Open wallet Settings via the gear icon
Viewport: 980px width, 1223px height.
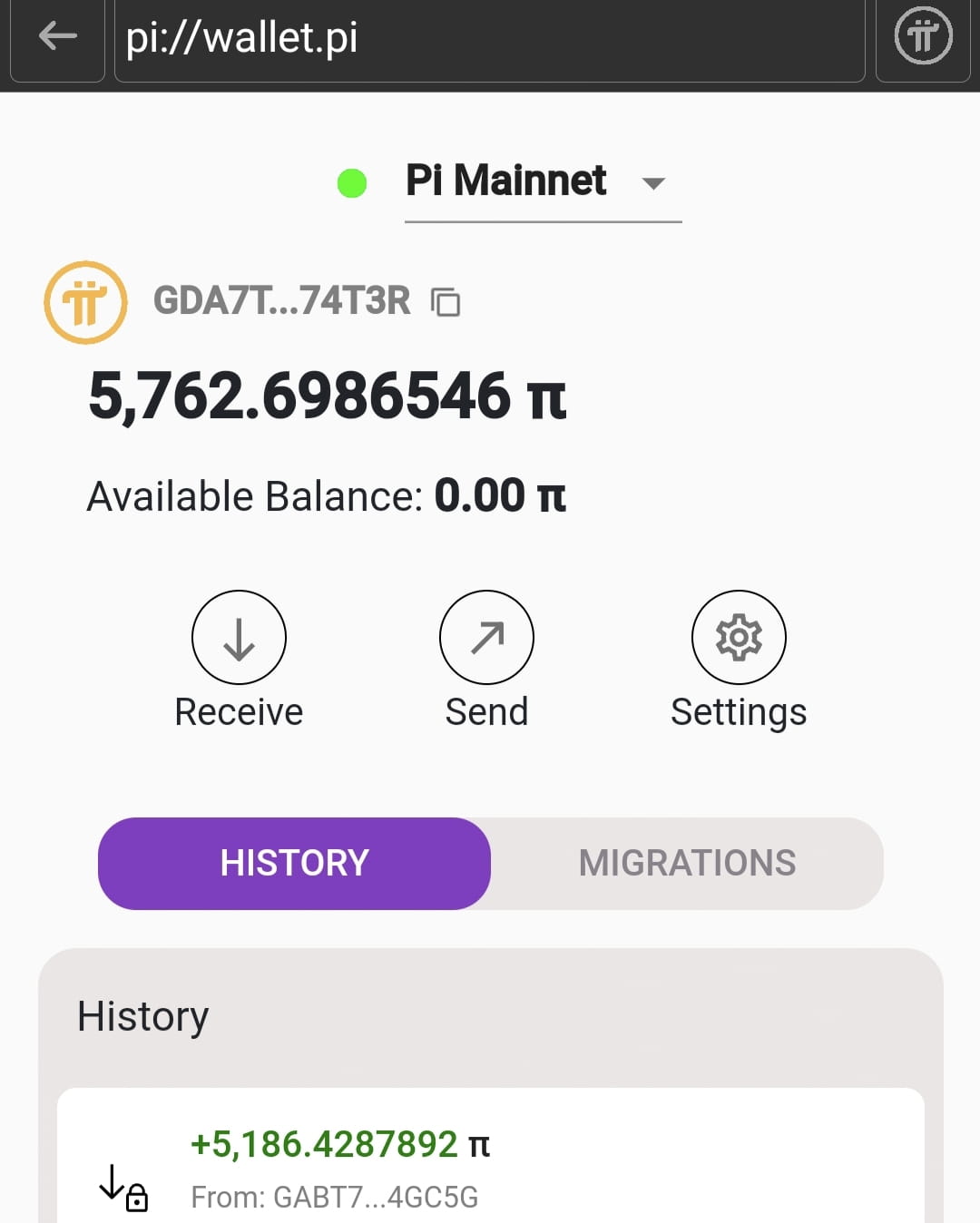click(x=739, y=637)
